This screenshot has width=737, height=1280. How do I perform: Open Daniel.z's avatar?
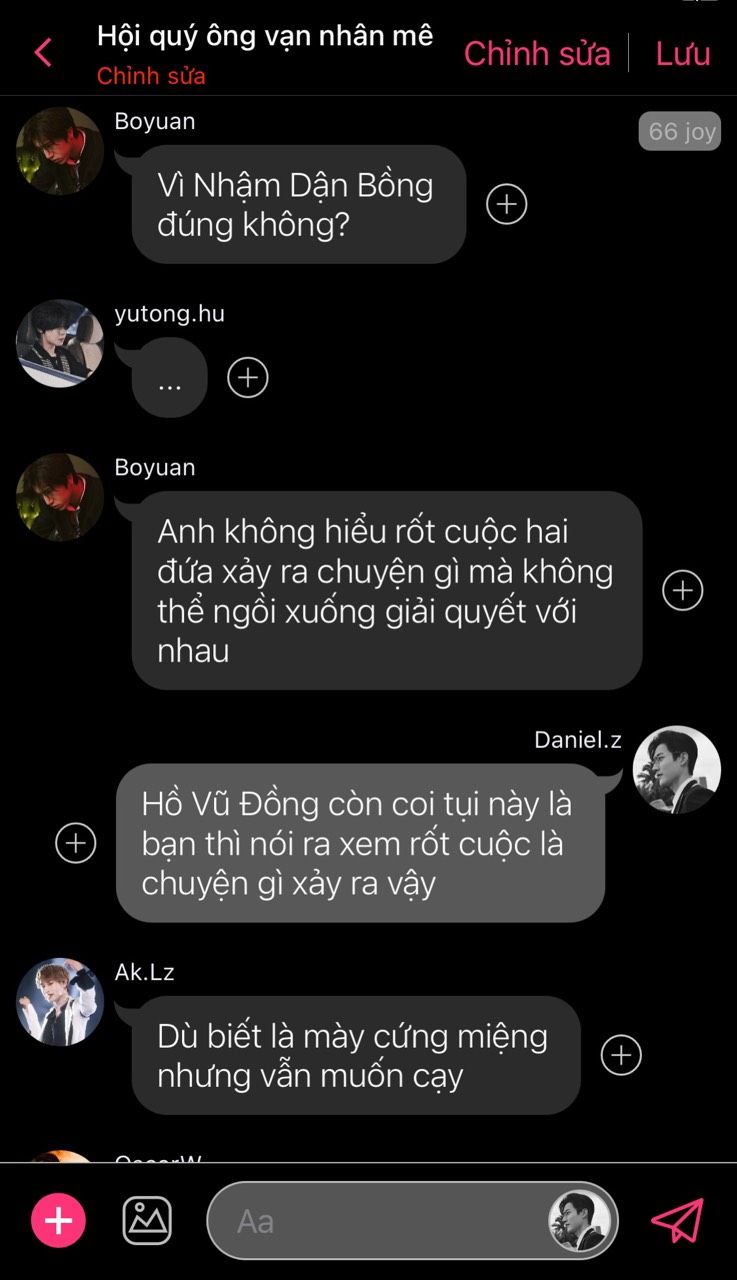click(677, 769)
